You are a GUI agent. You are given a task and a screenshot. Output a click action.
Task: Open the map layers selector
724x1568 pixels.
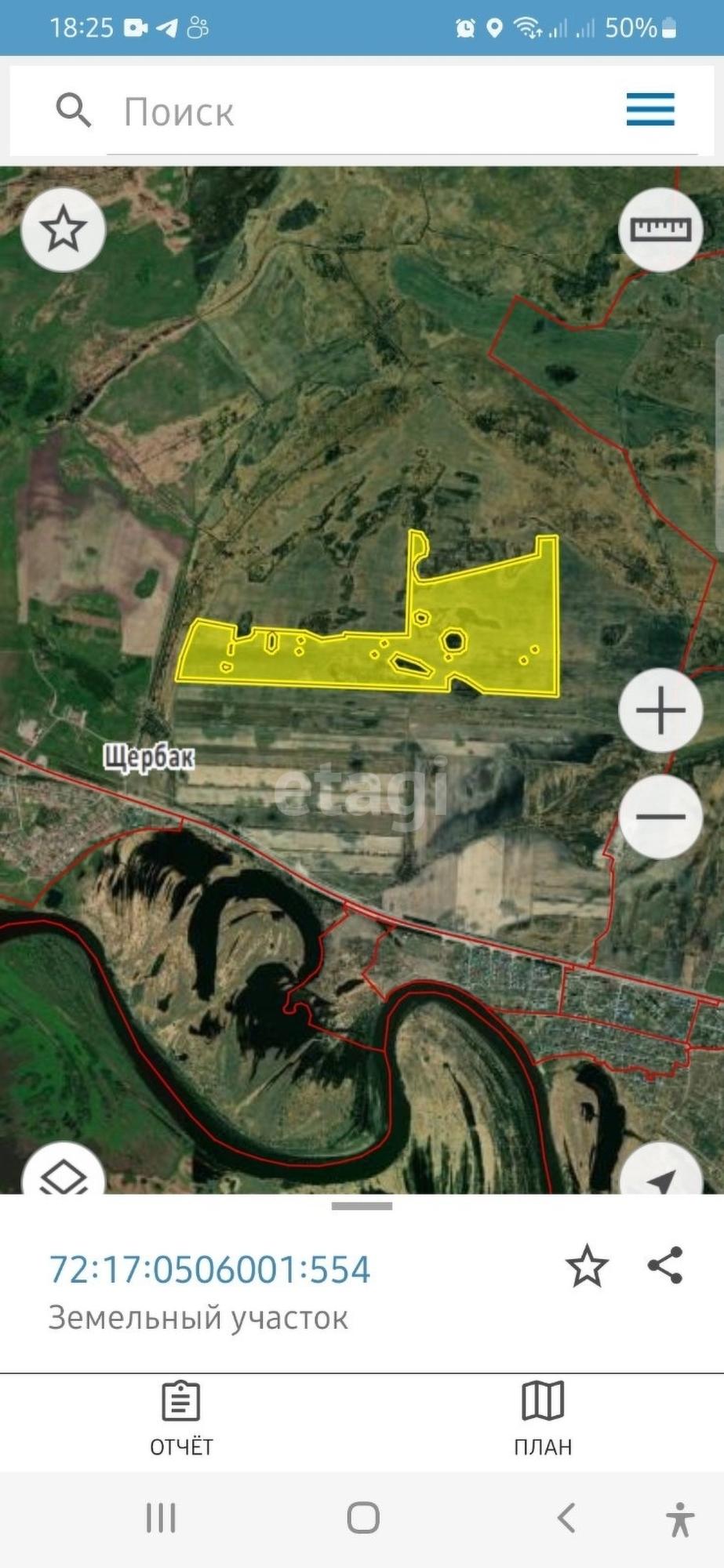pyautogui.click(x=64, y=1176)
